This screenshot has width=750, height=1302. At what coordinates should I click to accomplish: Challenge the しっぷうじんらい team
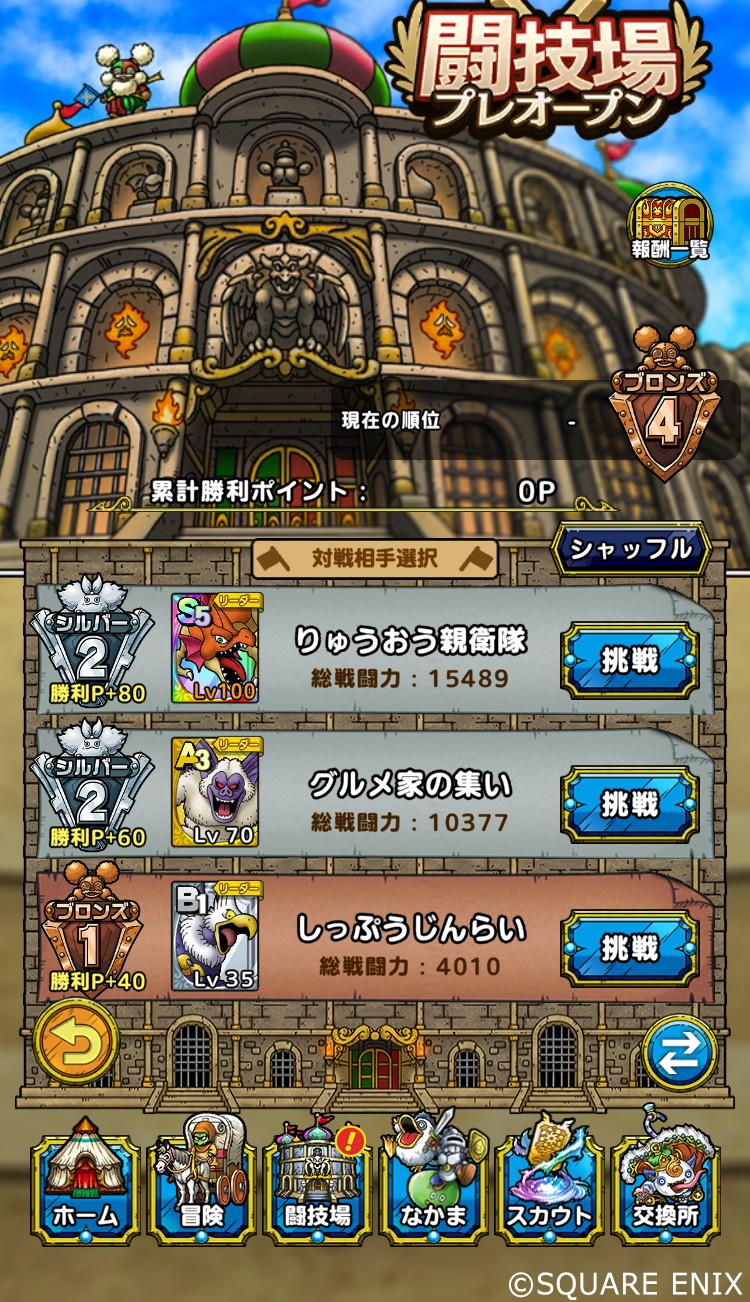630,948
